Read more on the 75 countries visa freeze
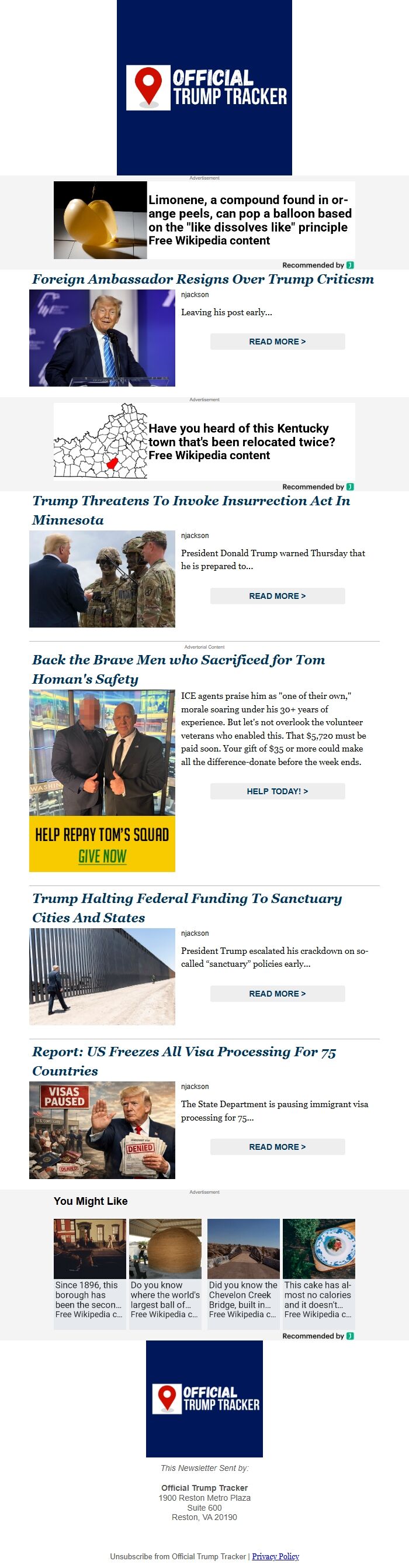Image resolution: width=409 pixels, height=1568 pixels. (277, 1147)
